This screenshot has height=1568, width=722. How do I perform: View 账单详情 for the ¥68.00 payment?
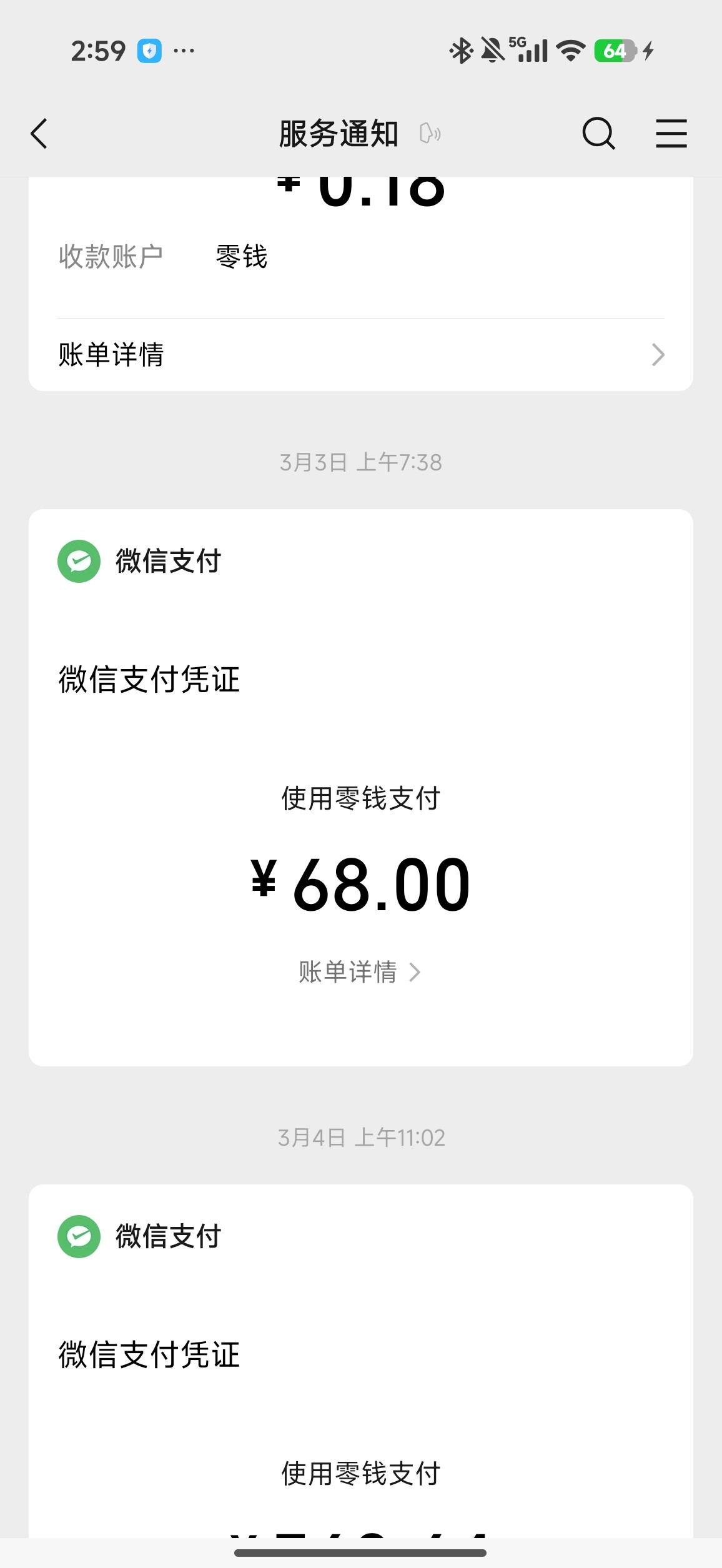tap(359, 972)
